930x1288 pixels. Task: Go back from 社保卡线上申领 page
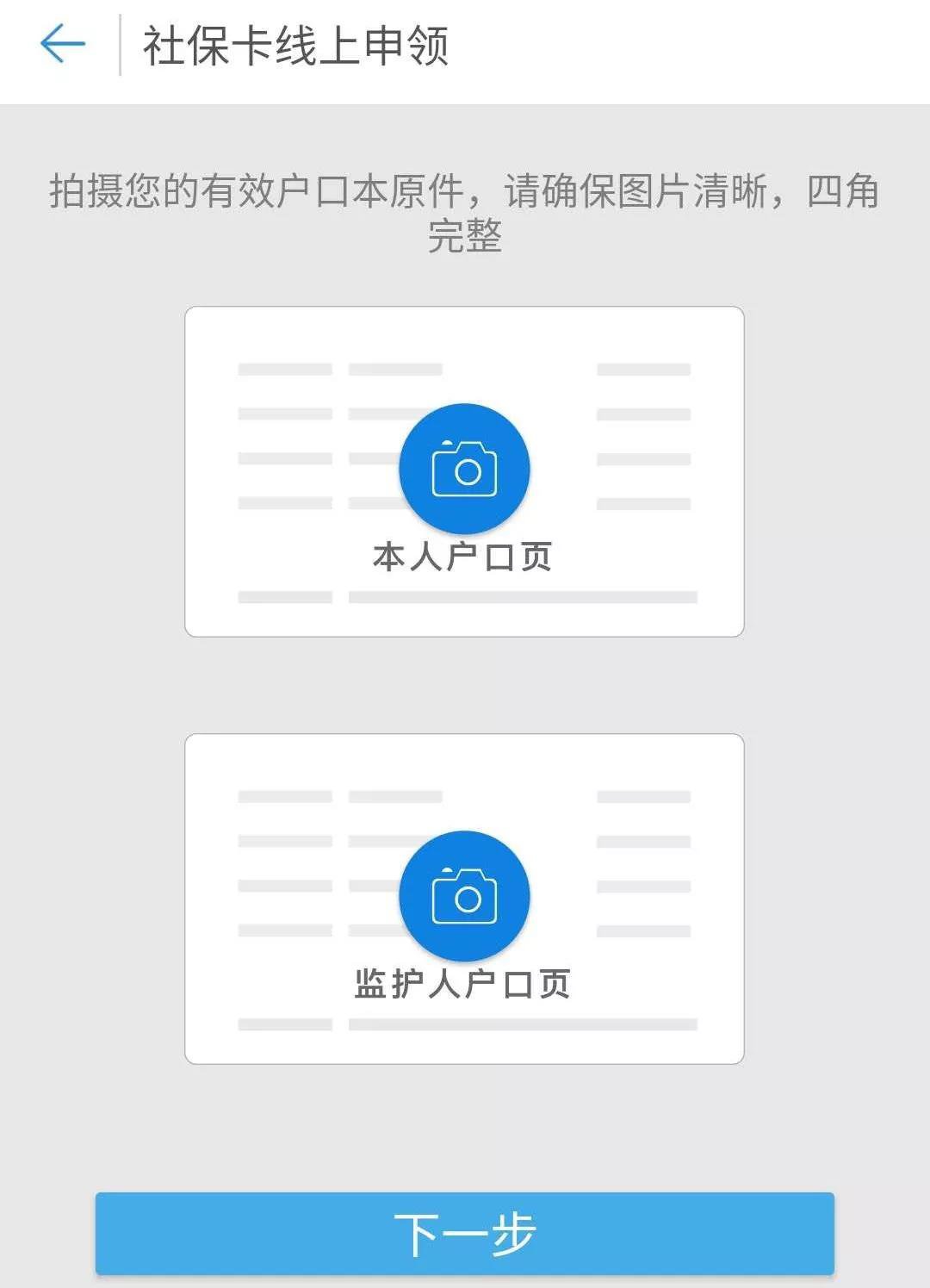click(62, 44)
